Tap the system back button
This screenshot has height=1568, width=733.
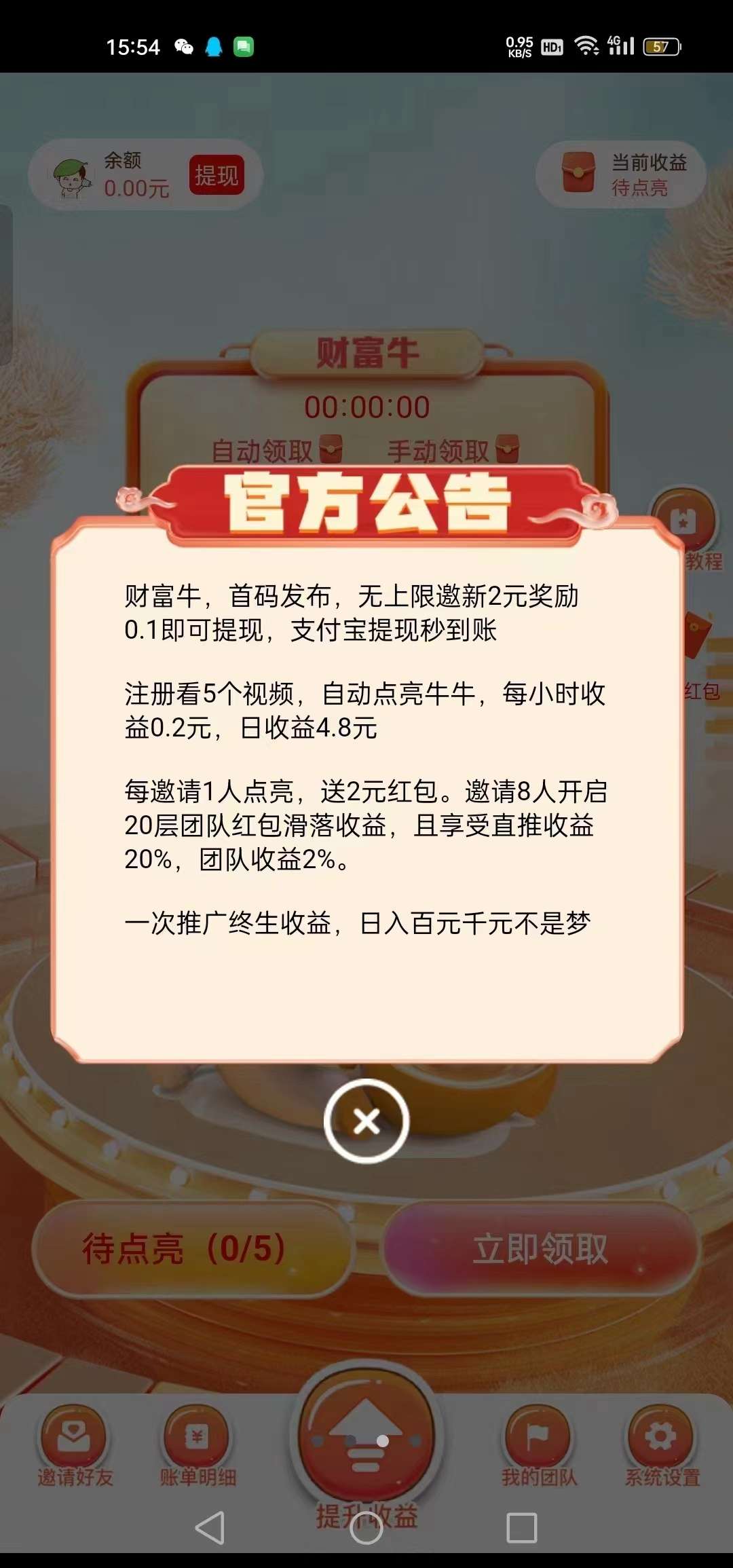[210, 1528]
